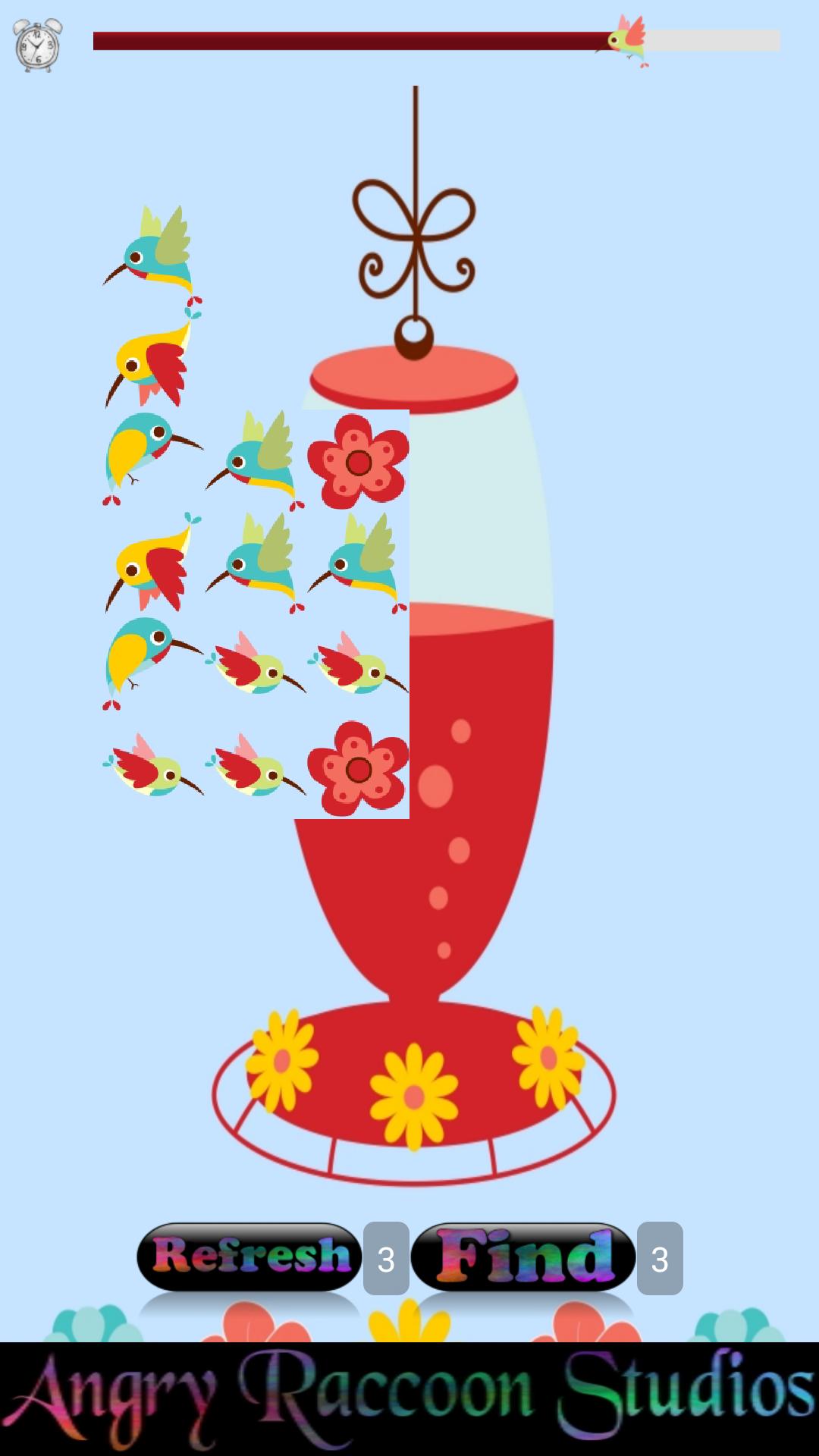Use the Find hint button
The image size is (819, 1456).
[522, 1257]
